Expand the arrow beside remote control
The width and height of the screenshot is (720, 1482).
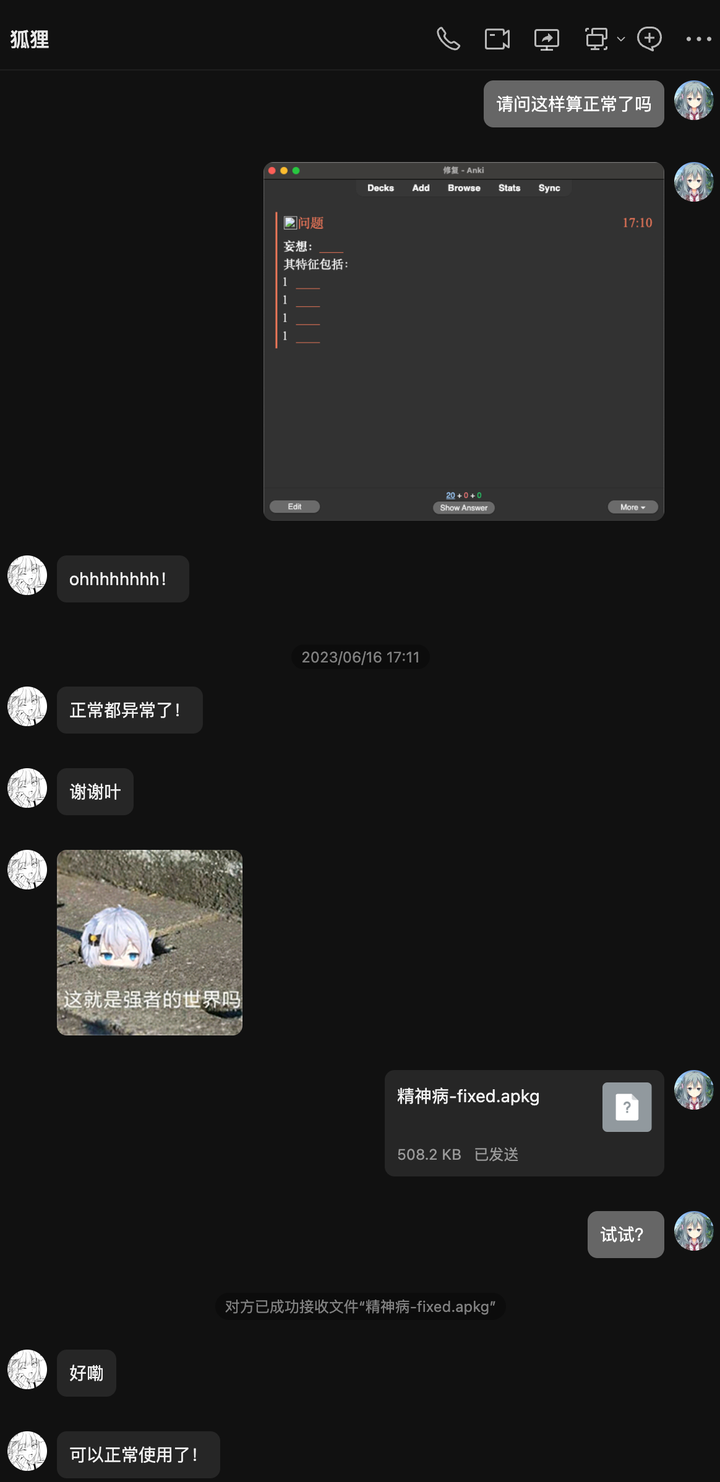click(621, 39)
